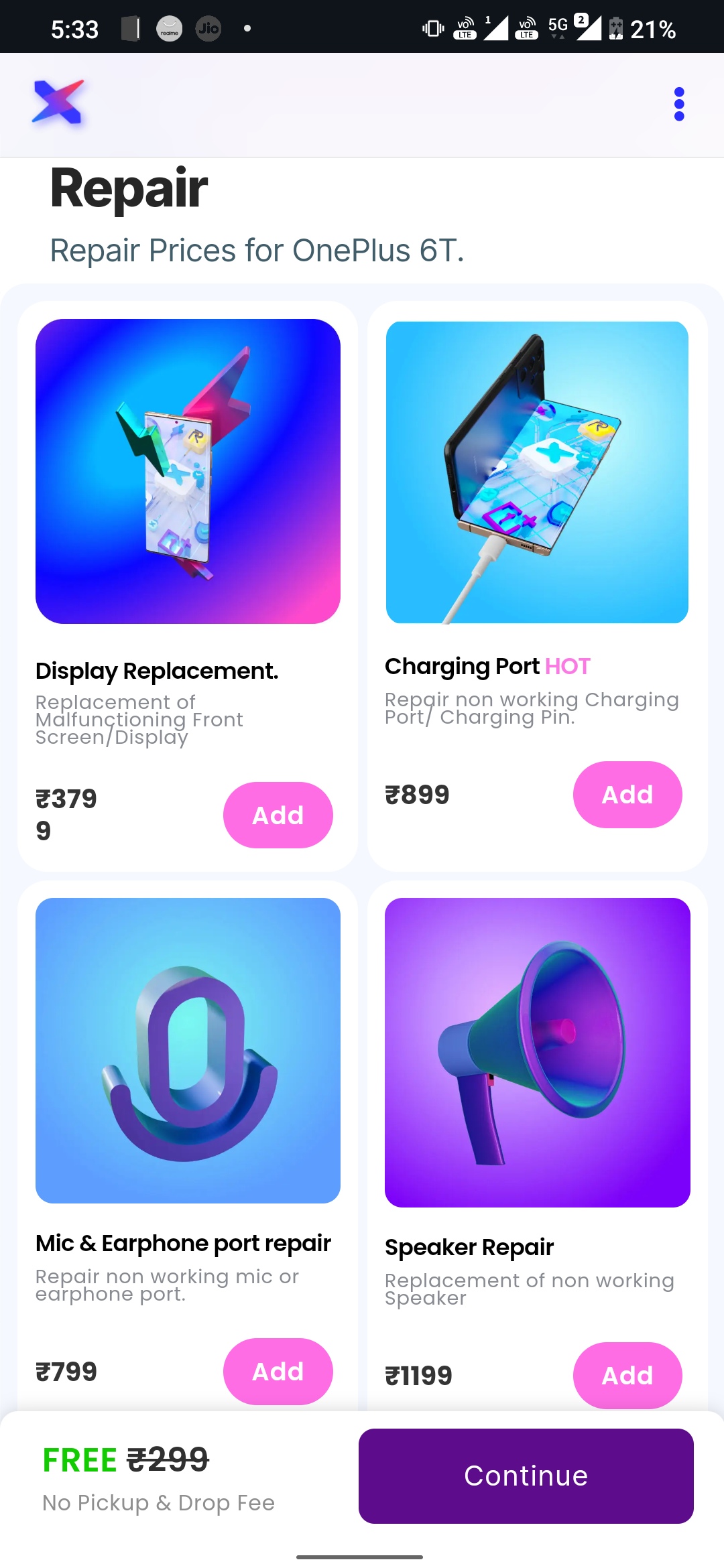724x1568 pixels.
Task: Open the Charging Port image tile
Action: (x=537, y=472)
